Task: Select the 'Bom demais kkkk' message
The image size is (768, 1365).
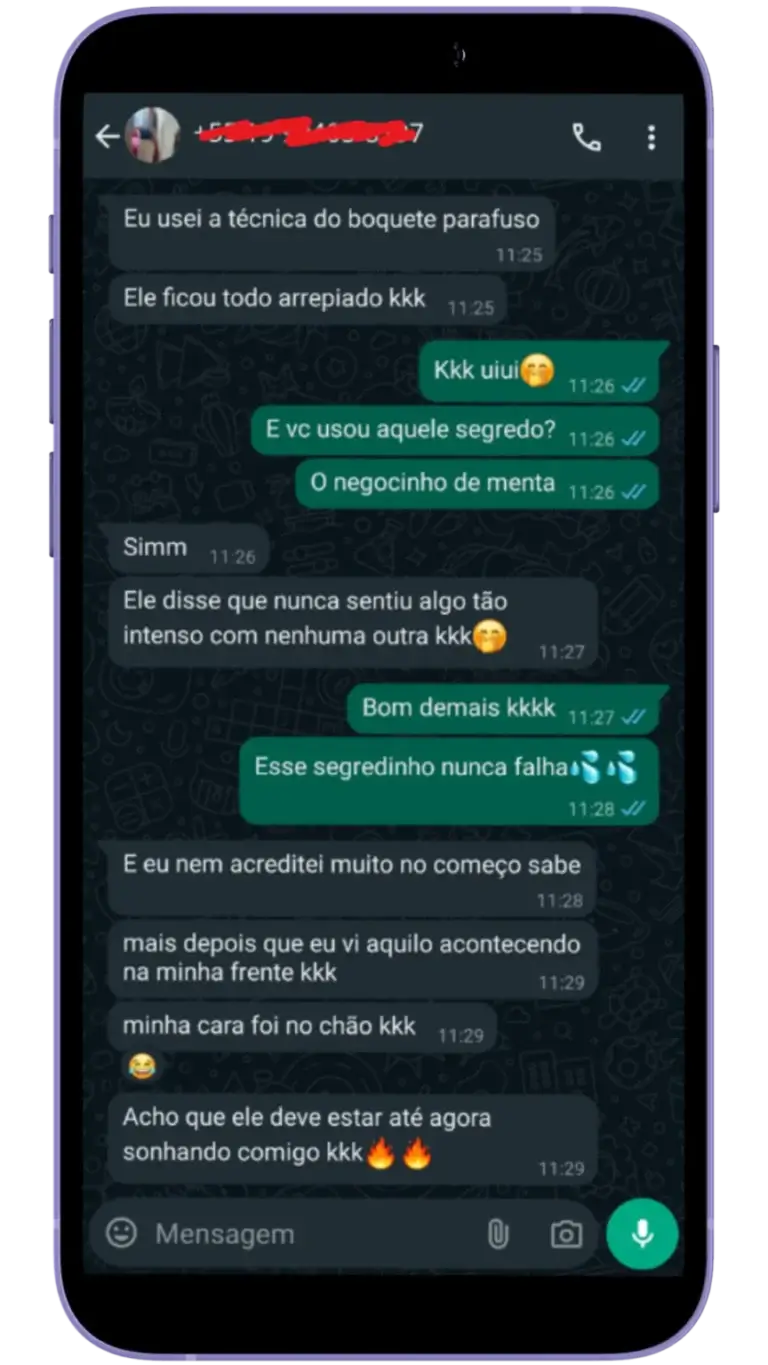Action: 455,708
